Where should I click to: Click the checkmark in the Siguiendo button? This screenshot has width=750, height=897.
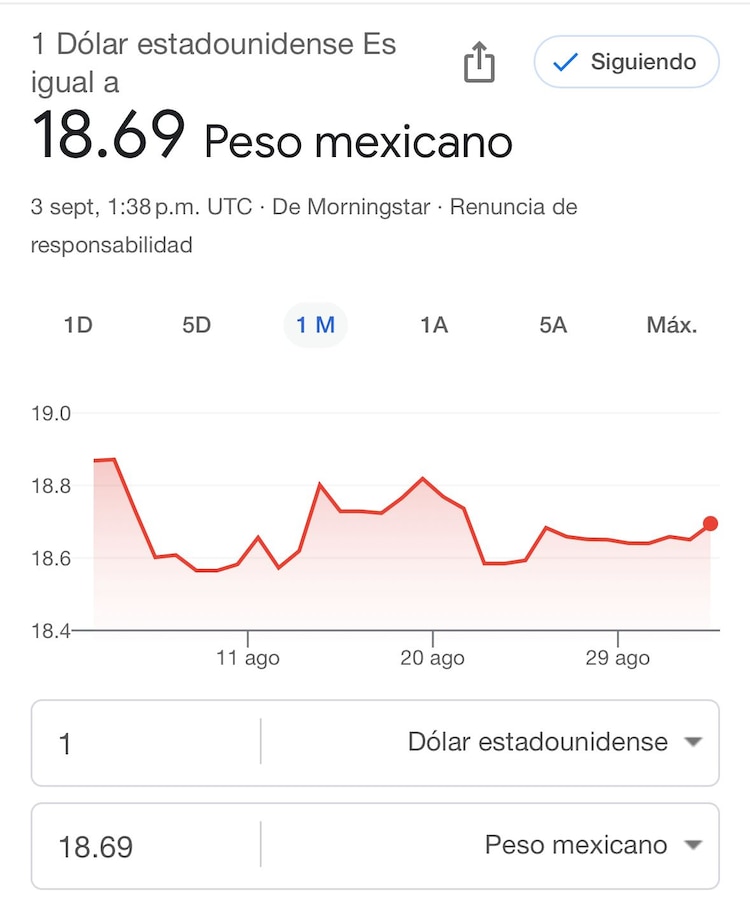click(564, 61)
